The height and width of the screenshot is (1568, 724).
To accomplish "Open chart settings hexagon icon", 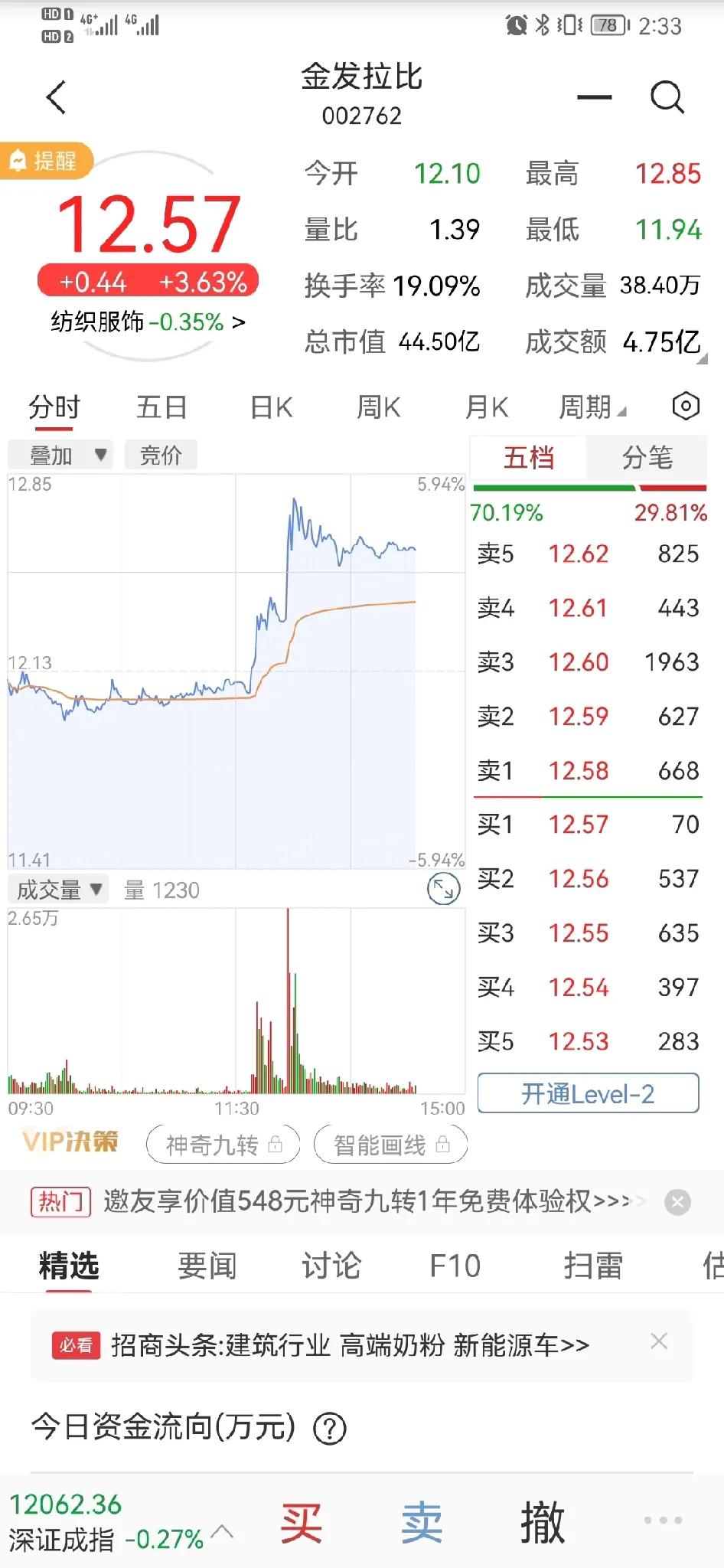I will pyautogui.click(x=686, y=406).
